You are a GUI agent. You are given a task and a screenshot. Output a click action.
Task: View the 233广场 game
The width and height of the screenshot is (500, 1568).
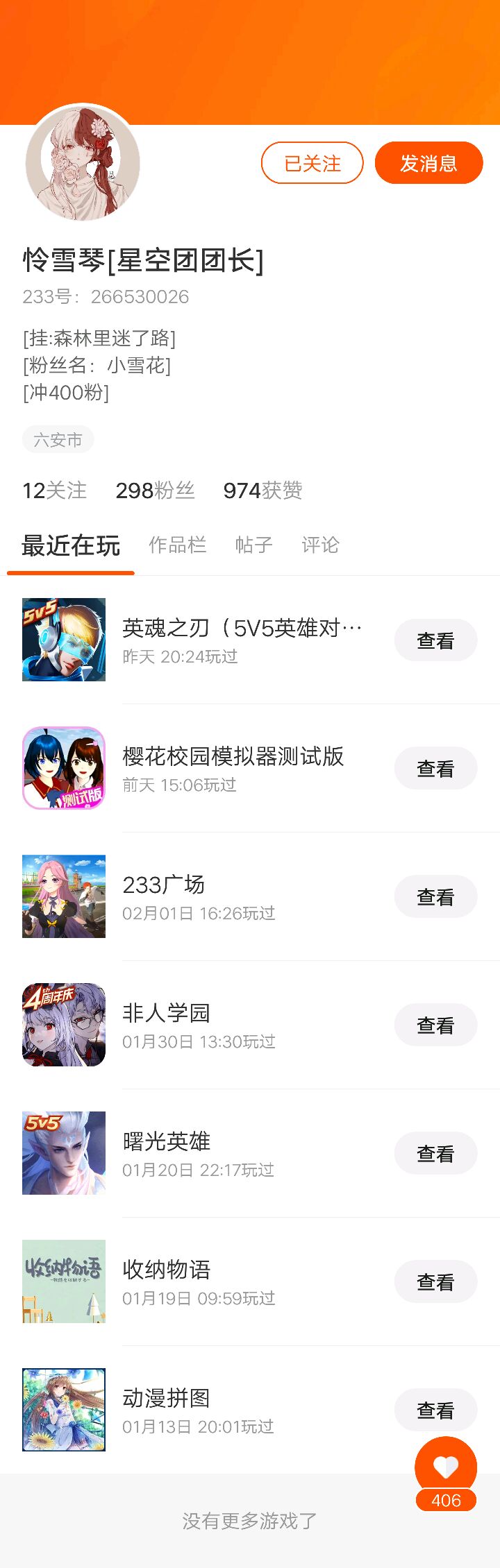[x=435, y=897]
